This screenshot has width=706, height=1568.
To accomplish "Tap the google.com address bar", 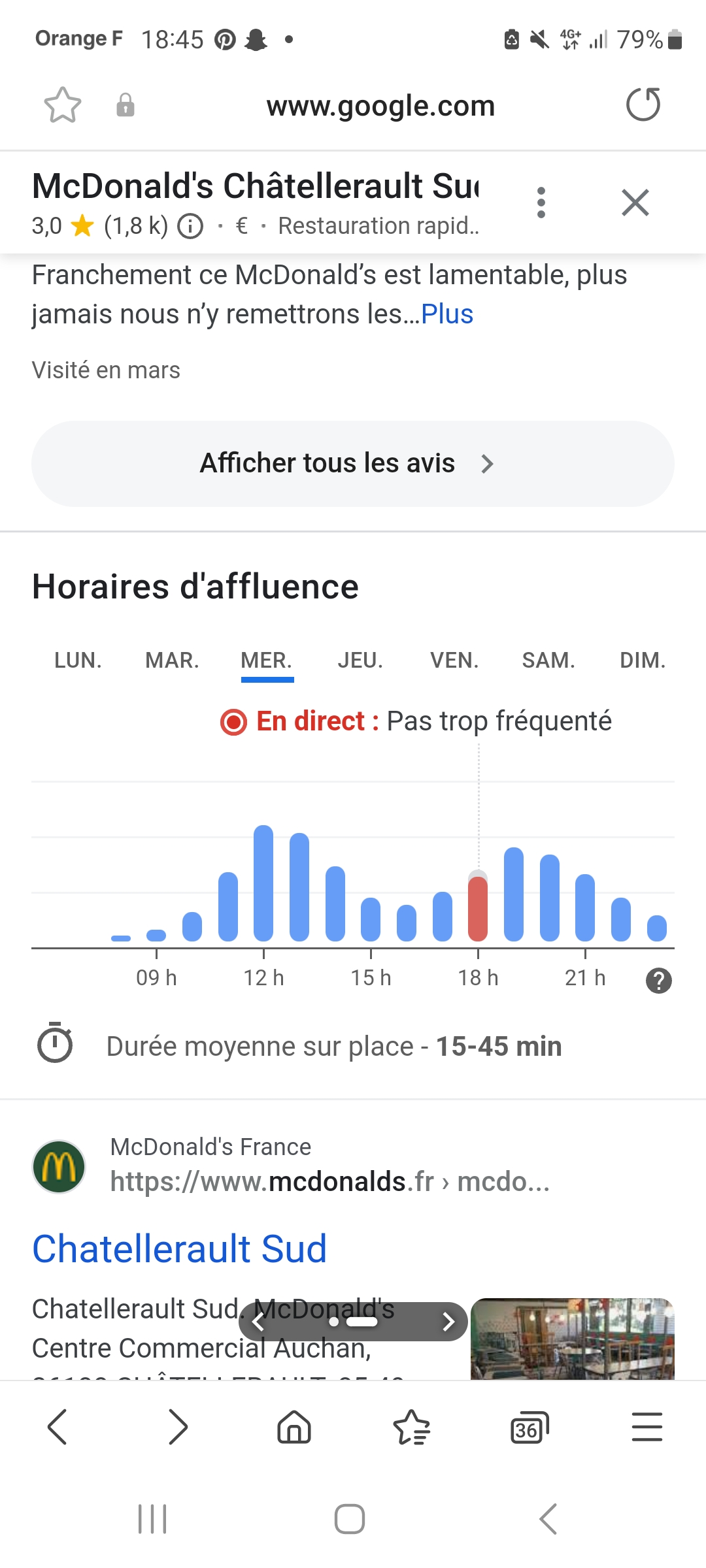I will point(380,106).
